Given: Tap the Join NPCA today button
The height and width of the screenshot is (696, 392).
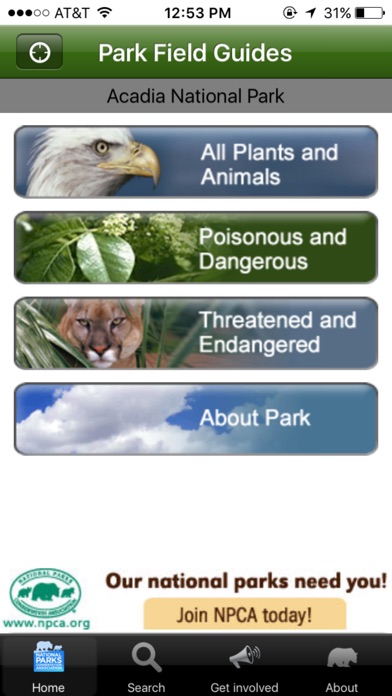Looking at the screenshot, I should [x=245, y=614].
